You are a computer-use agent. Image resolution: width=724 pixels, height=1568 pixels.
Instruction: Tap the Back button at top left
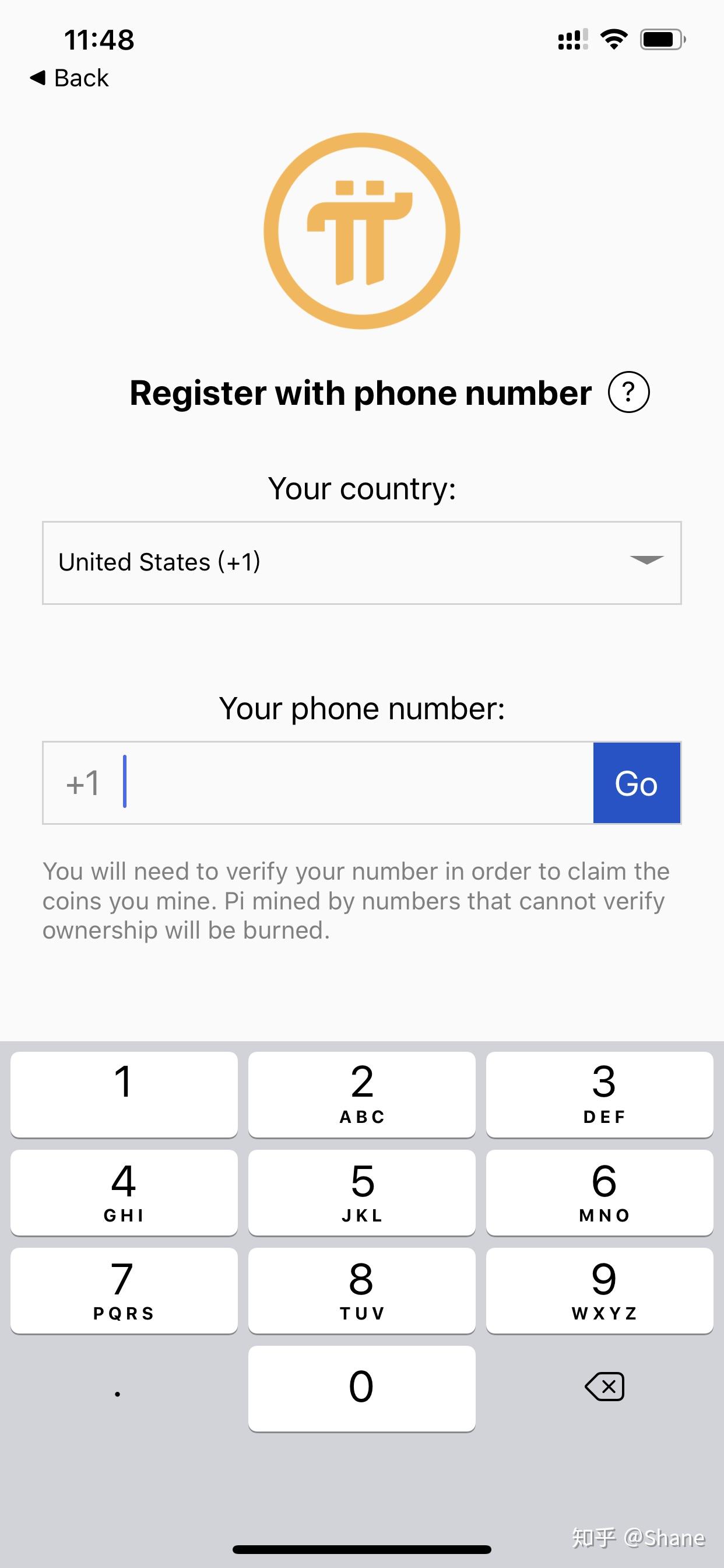coord(69,78)
